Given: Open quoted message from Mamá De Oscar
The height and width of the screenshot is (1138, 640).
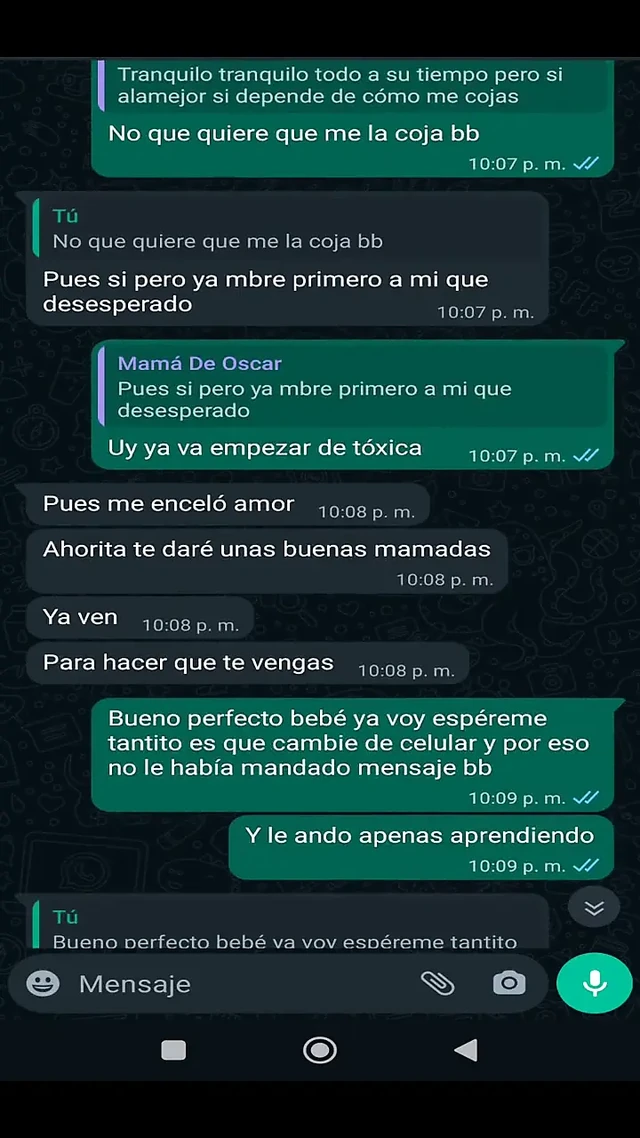Looking at the screenshot, I should pos(355,386).
